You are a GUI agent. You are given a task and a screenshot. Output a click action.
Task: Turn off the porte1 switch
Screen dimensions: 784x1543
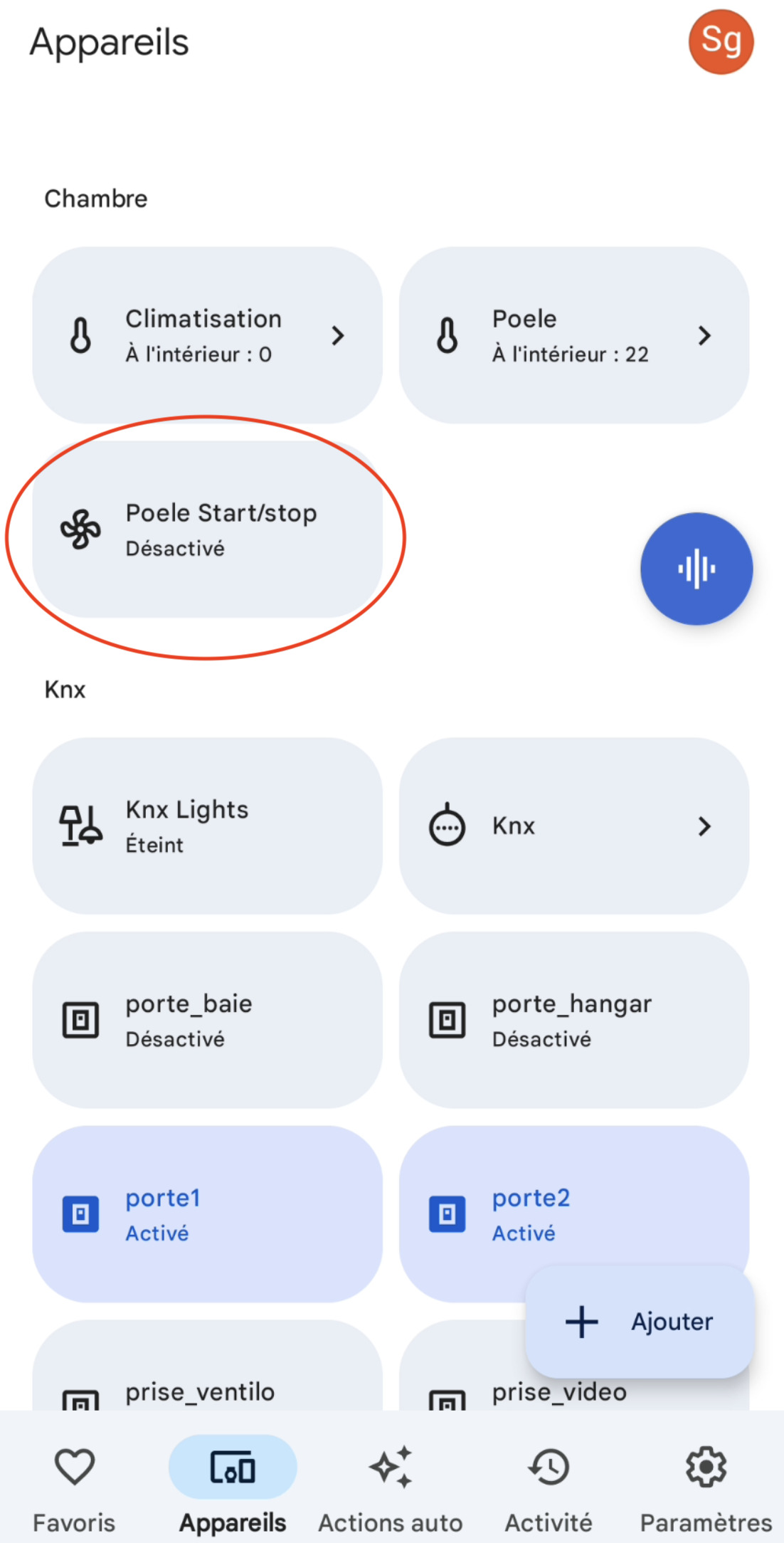click(x=207, y=1214)
